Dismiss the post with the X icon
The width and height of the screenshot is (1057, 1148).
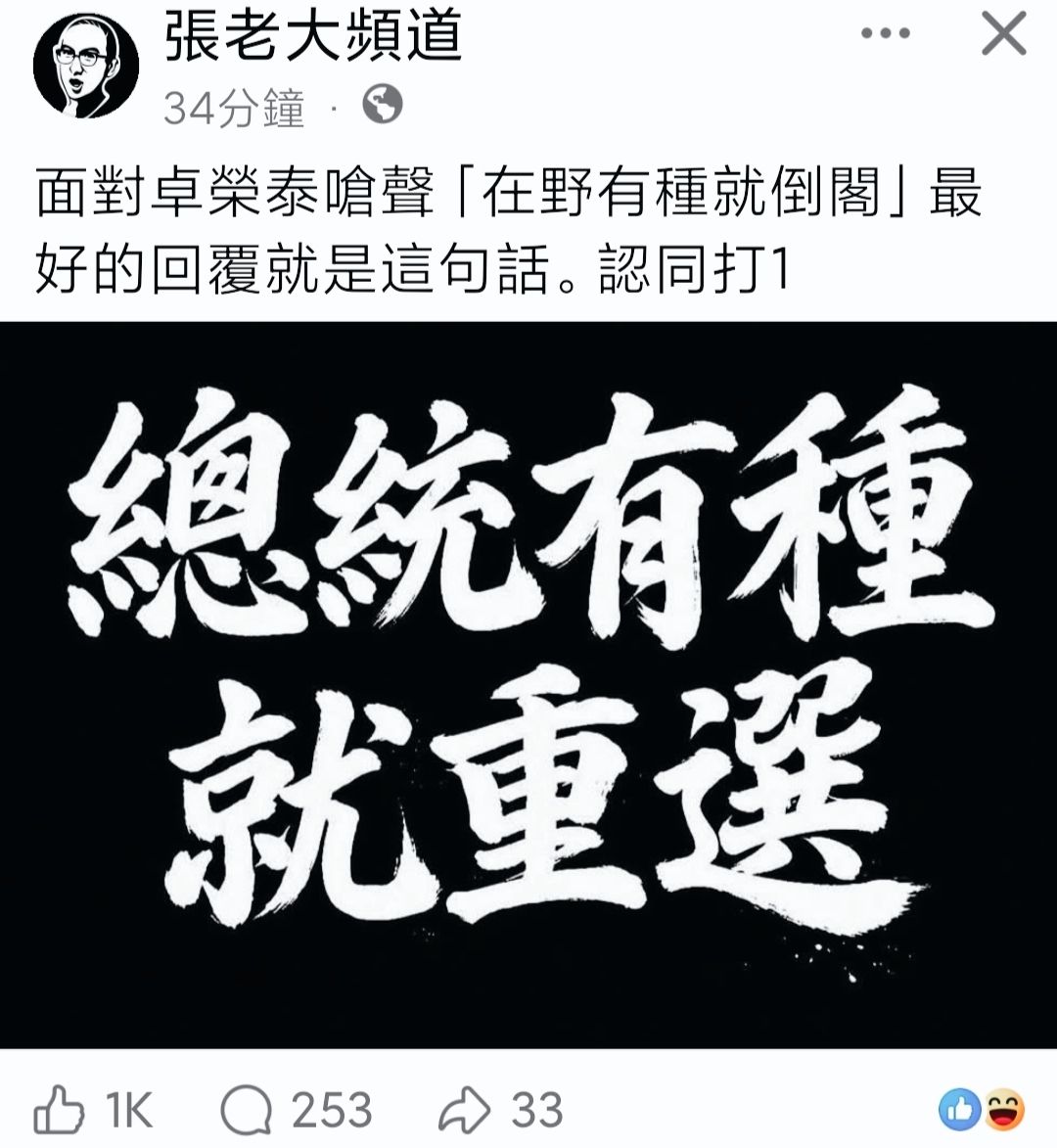coord(1001,35)
